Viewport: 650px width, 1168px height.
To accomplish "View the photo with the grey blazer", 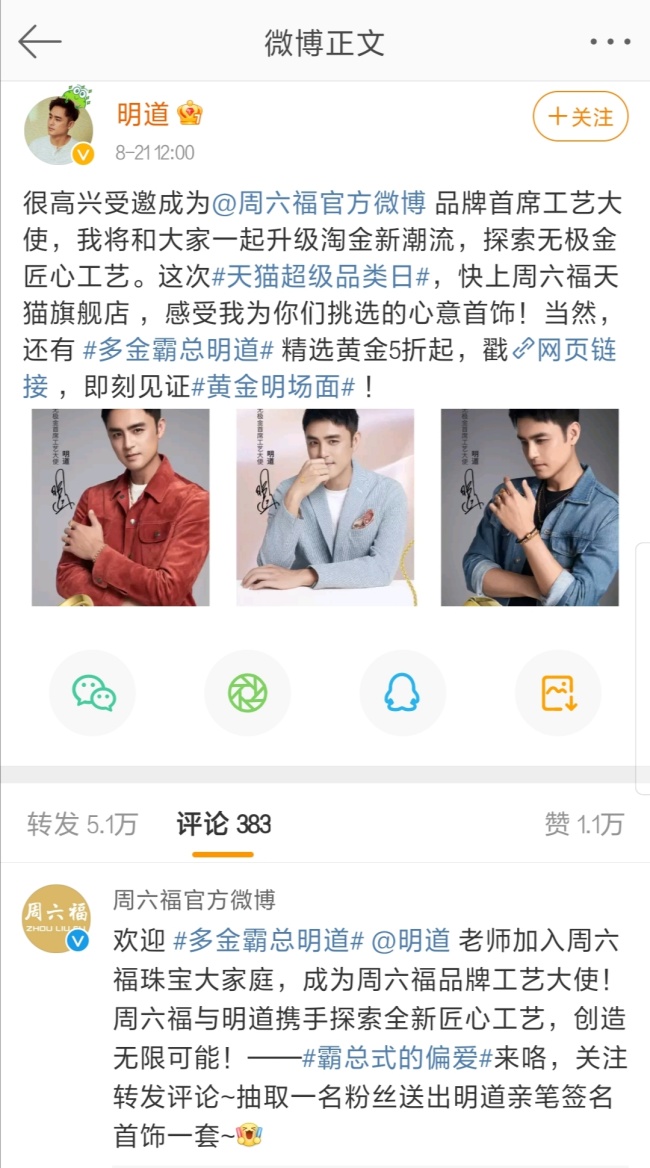I will pyautogui.click(x=325, y=507).
